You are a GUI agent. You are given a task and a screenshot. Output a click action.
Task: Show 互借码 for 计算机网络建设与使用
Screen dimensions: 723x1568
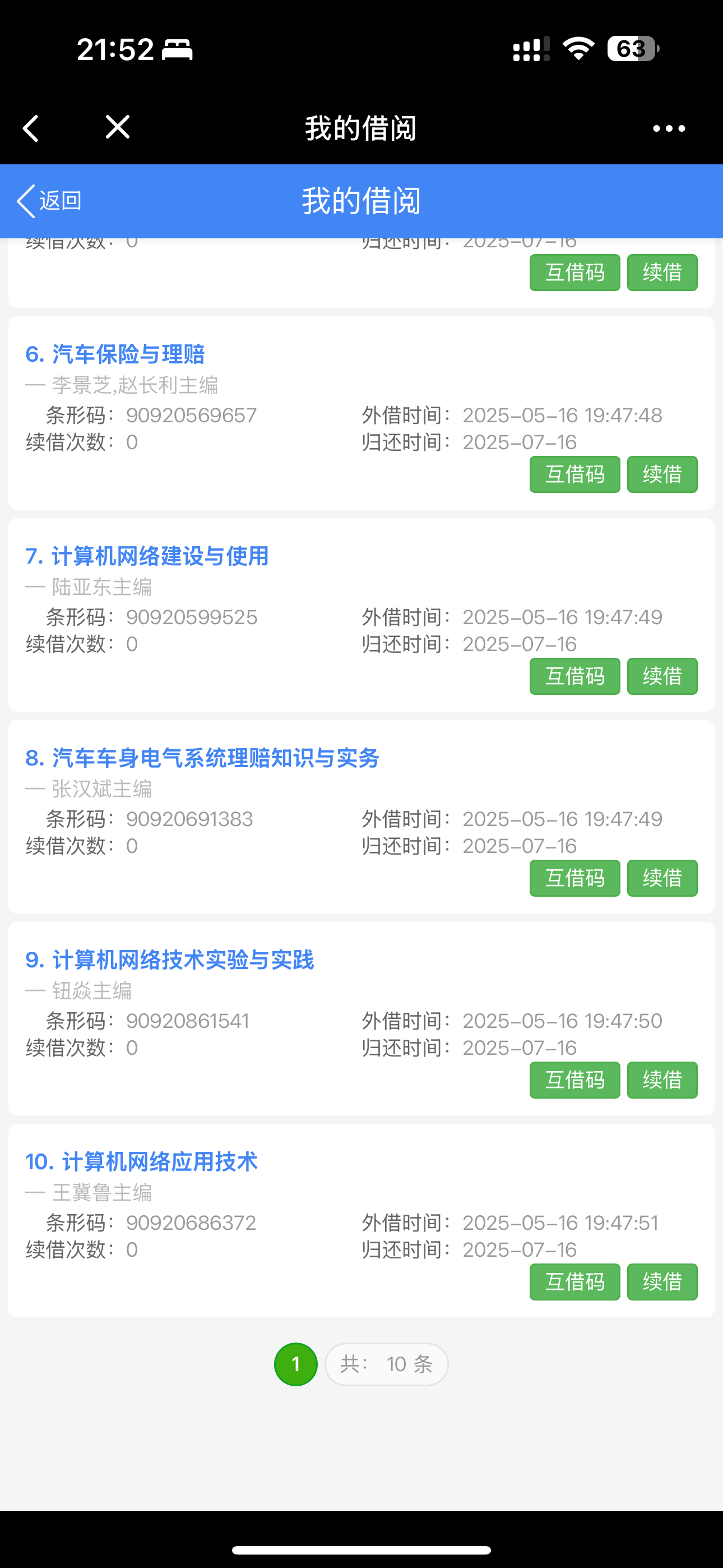(574, 676)
